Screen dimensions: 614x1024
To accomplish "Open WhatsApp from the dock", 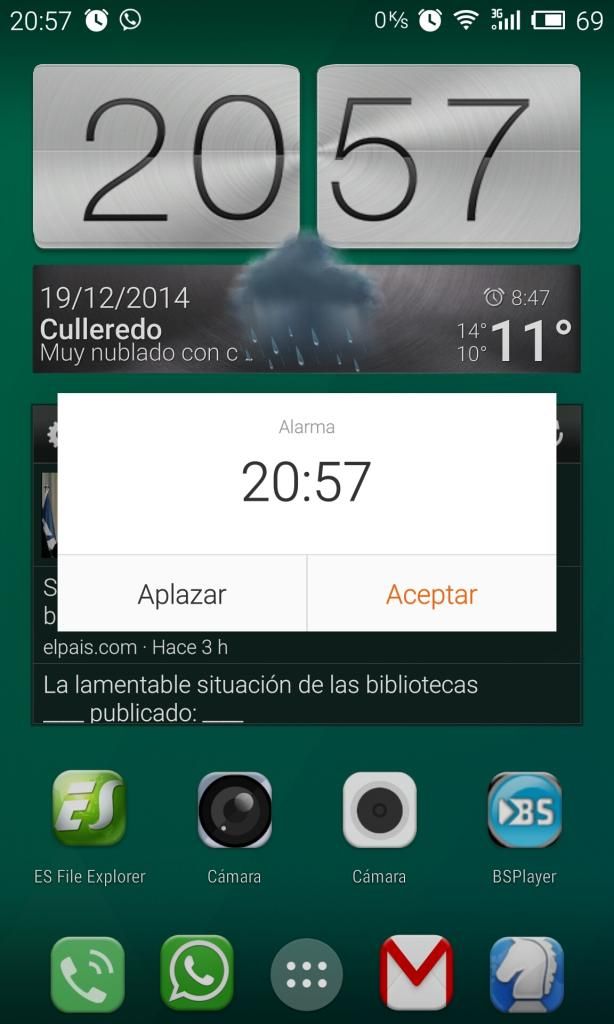I will 197,974.
